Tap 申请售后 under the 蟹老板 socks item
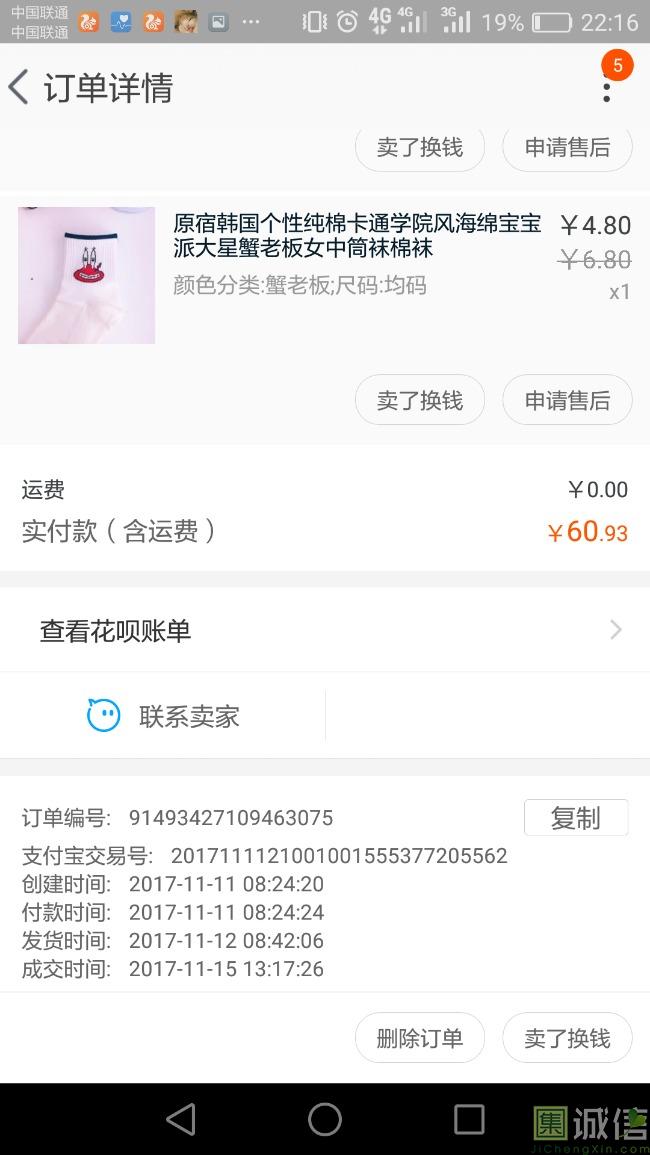 [x=567, y=400]
